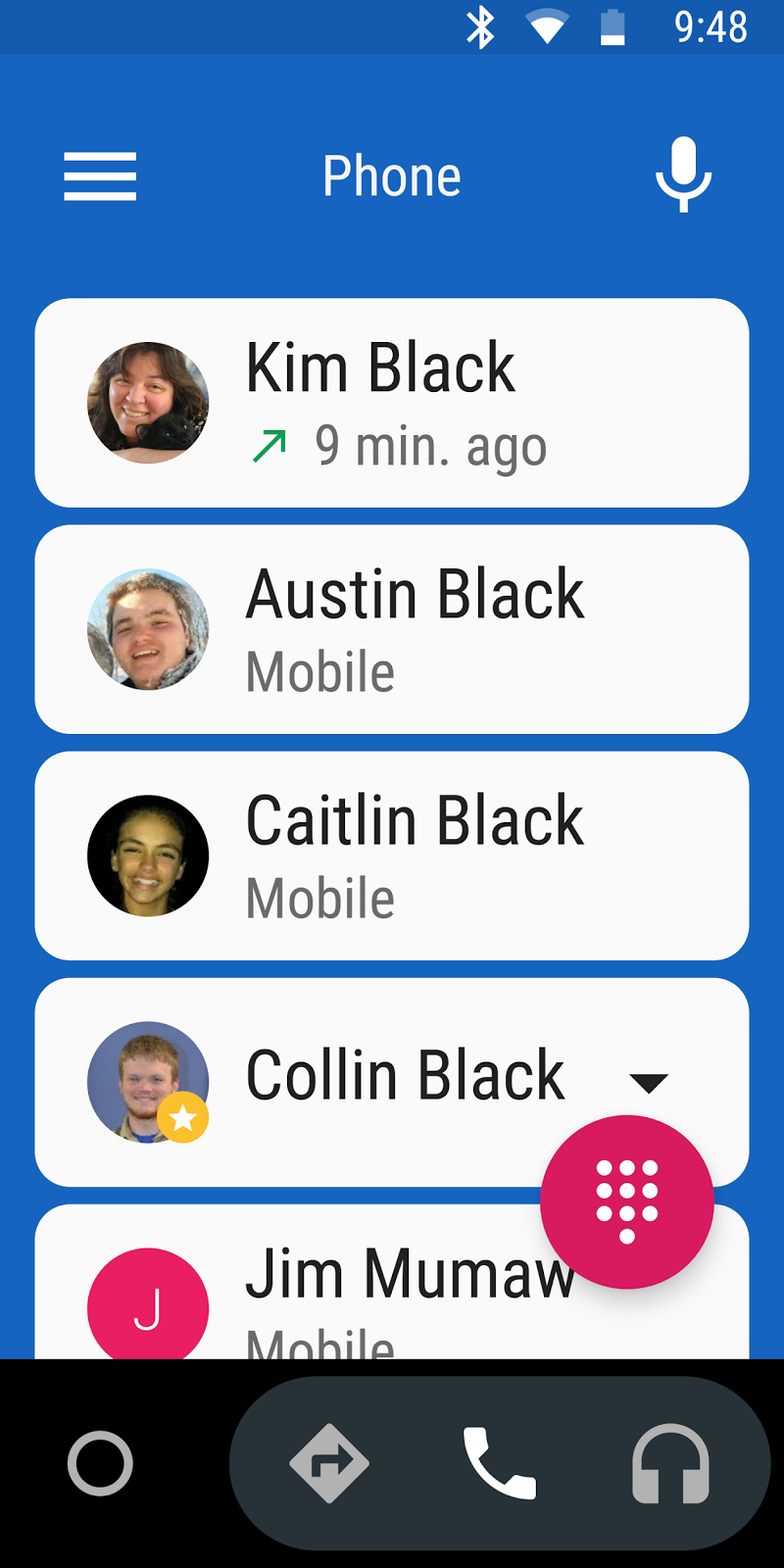Image resolution: width=784 pixels, height=1568 pixels.
Task: Switch to navigation directions
Action: coord(329,1463)
